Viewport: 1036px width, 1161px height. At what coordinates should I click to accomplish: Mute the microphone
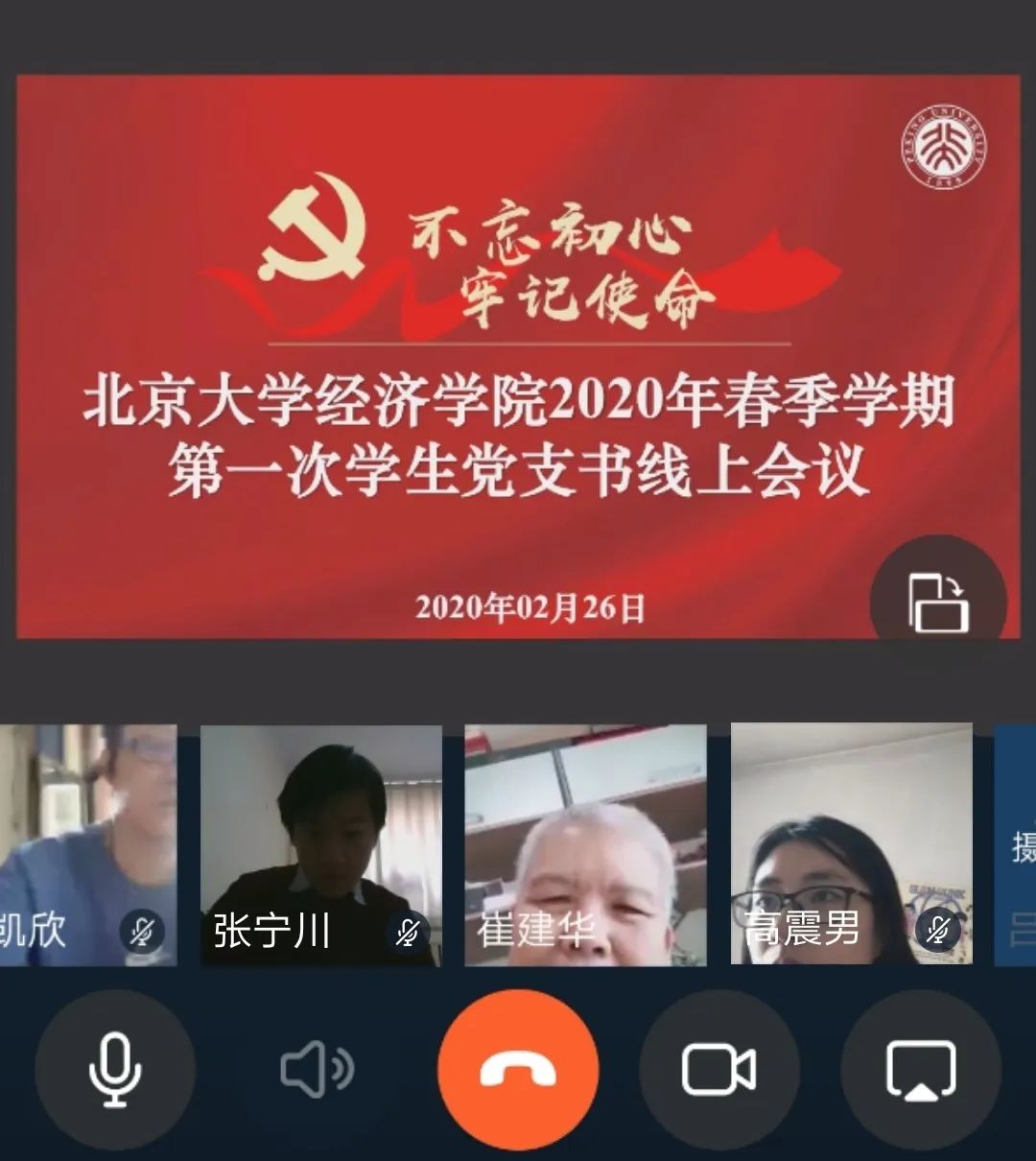pyautogui.click(x=115, y=1069)
